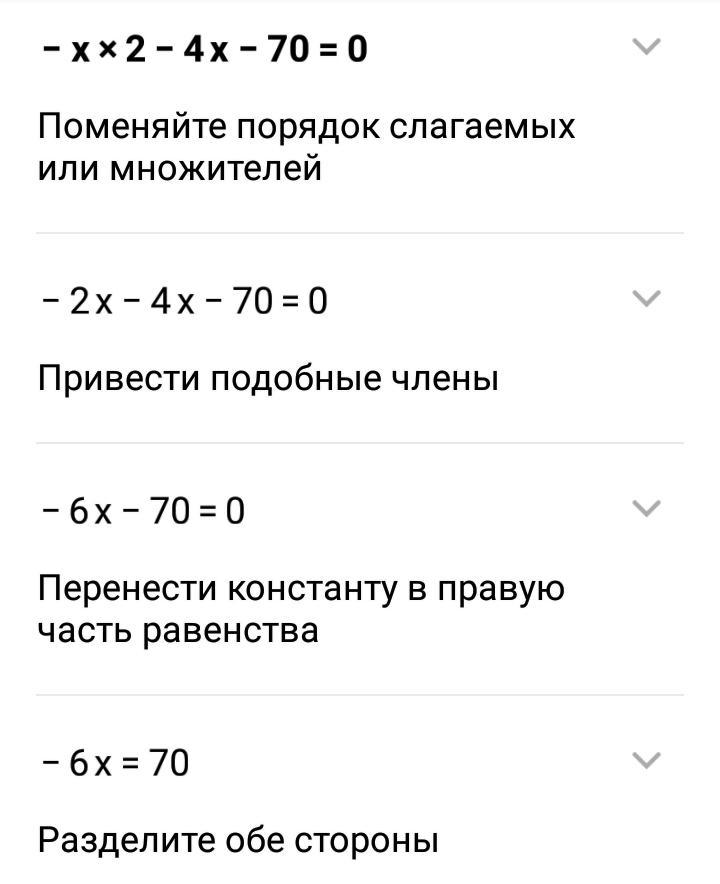Expand the step − x × 2 − 4x − 70 = 0
The image size is (720, 884).
click(x=647, y=47)
